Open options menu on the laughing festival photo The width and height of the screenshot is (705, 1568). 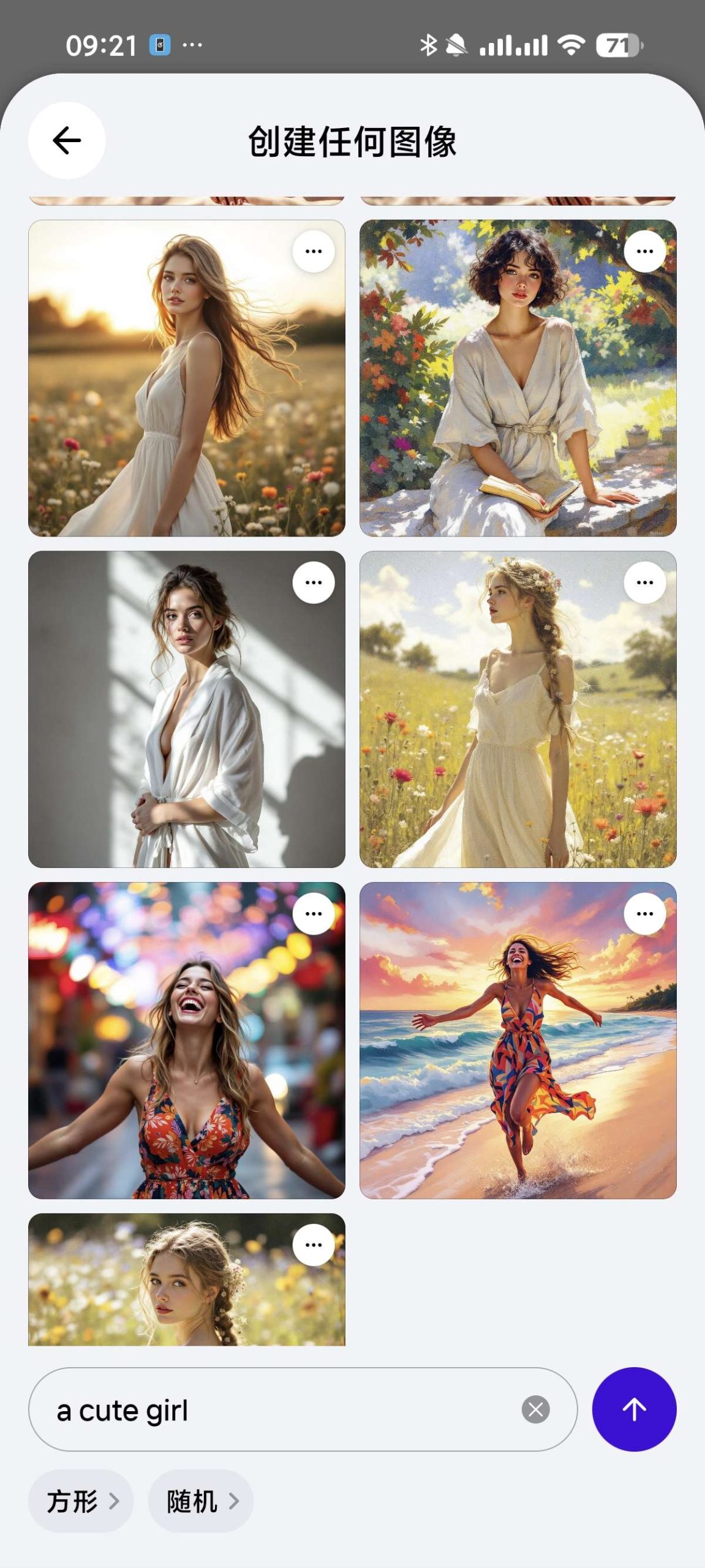coord(313,913)
